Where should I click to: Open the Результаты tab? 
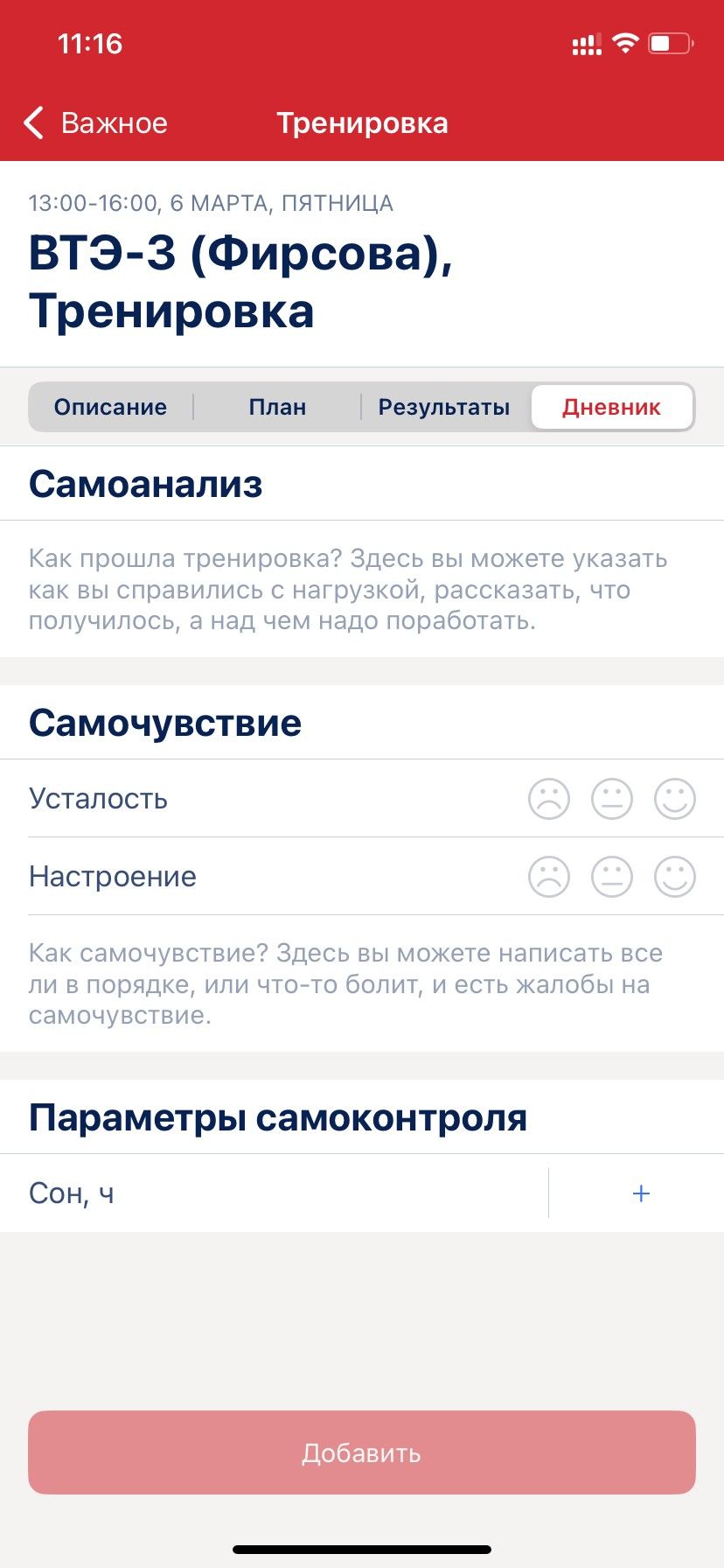click(x=443, y=407)
